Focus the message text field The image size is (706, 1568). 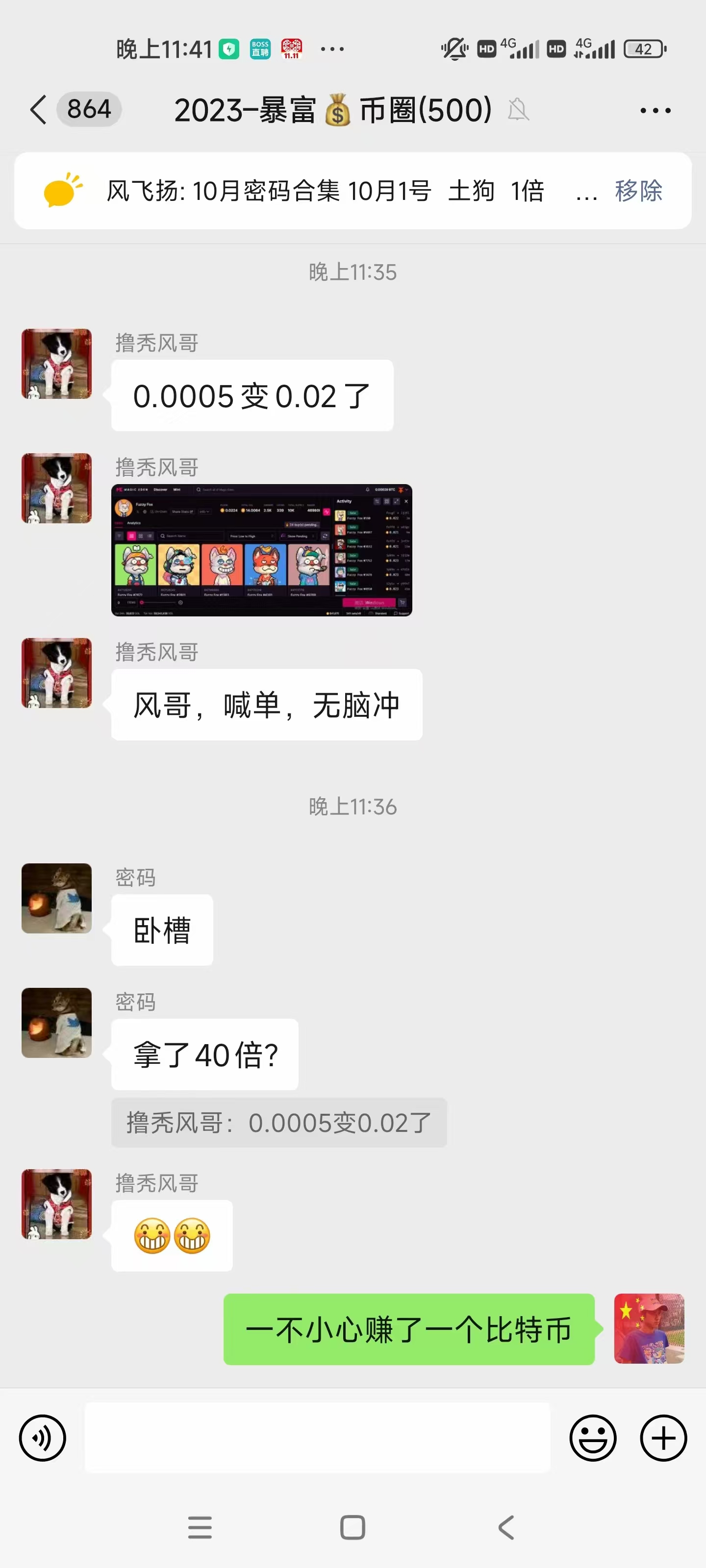click(317, 1438)
